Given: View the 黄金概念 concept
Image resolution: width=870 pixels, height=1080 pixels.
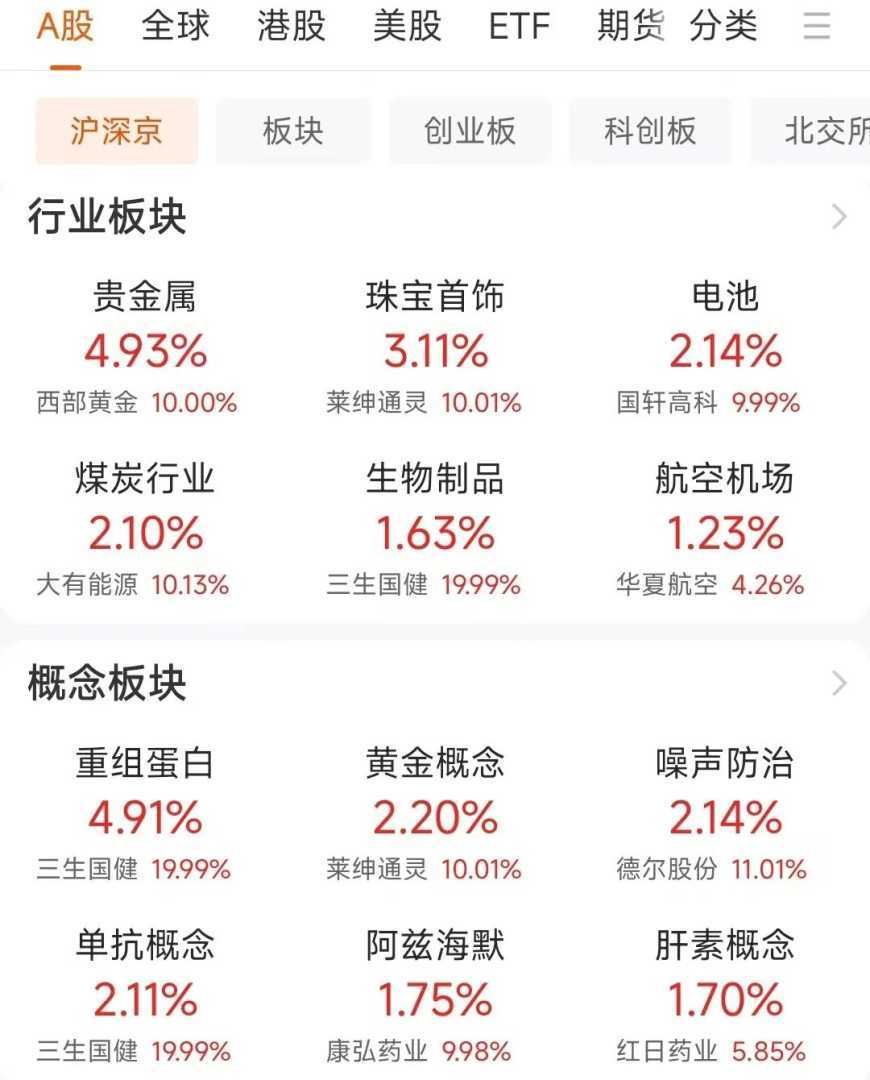Looking at the screenshot, I should [435, 817].
